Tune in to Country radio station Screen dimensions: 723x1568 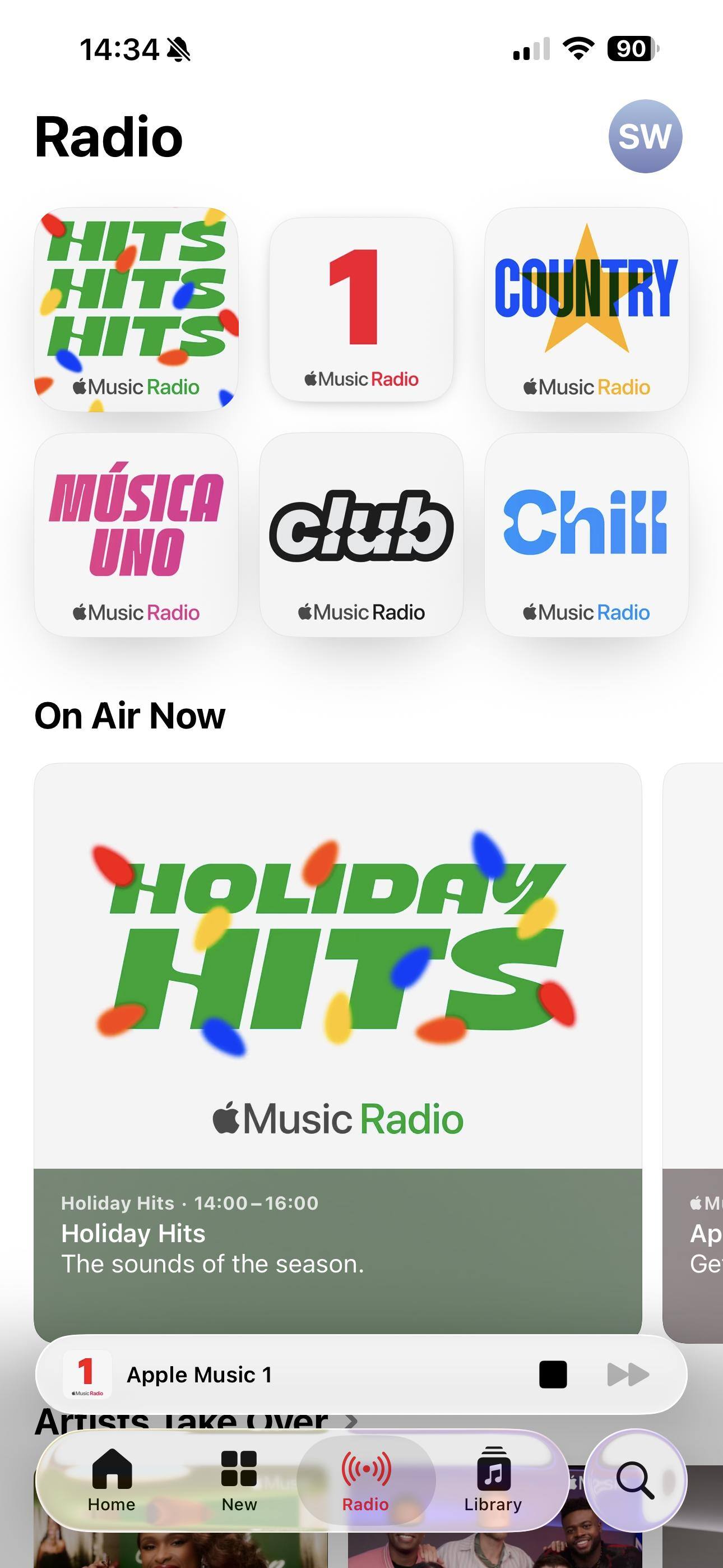[x=586, y=309]
